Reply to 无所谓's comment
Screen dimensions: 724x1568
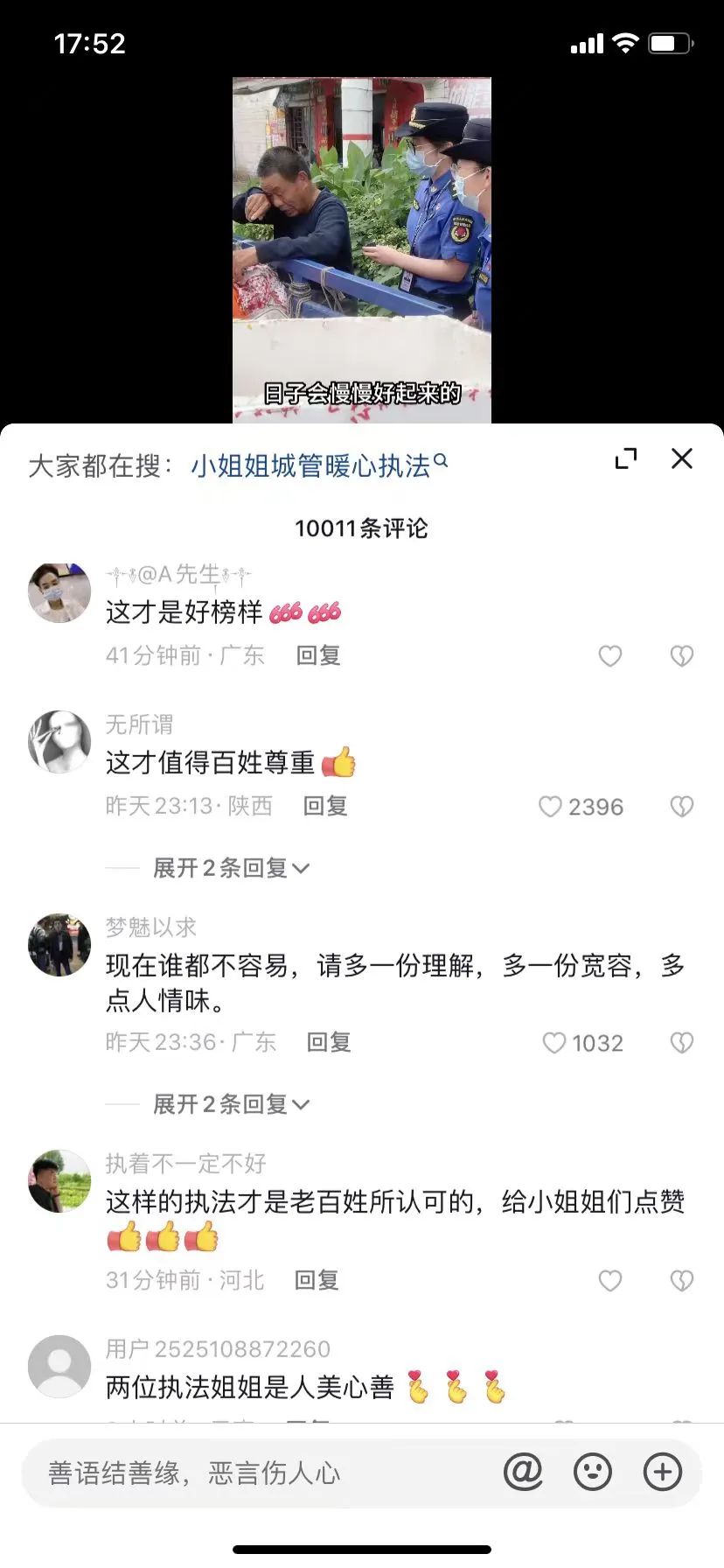pos(325,806)
